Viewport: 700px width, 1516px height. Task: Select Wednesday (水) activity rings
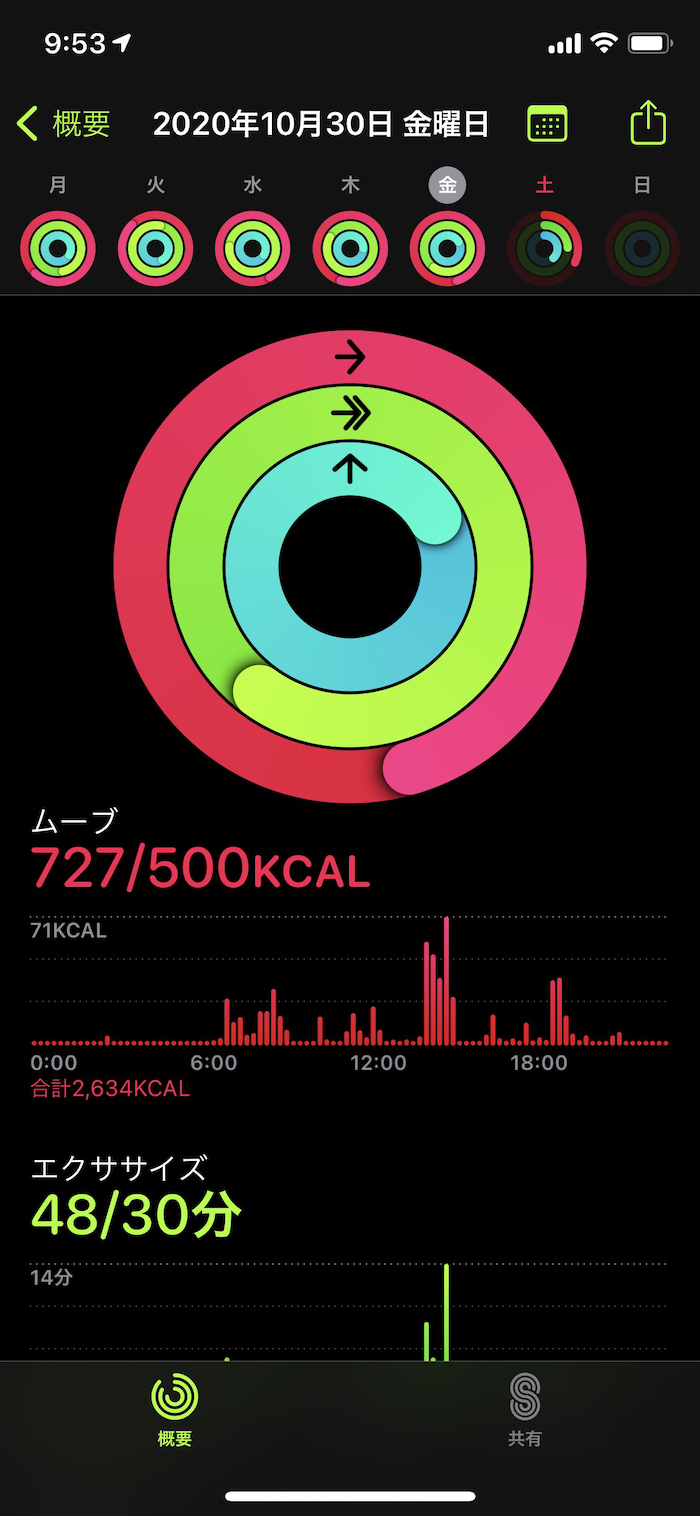(x=253, y=248)
